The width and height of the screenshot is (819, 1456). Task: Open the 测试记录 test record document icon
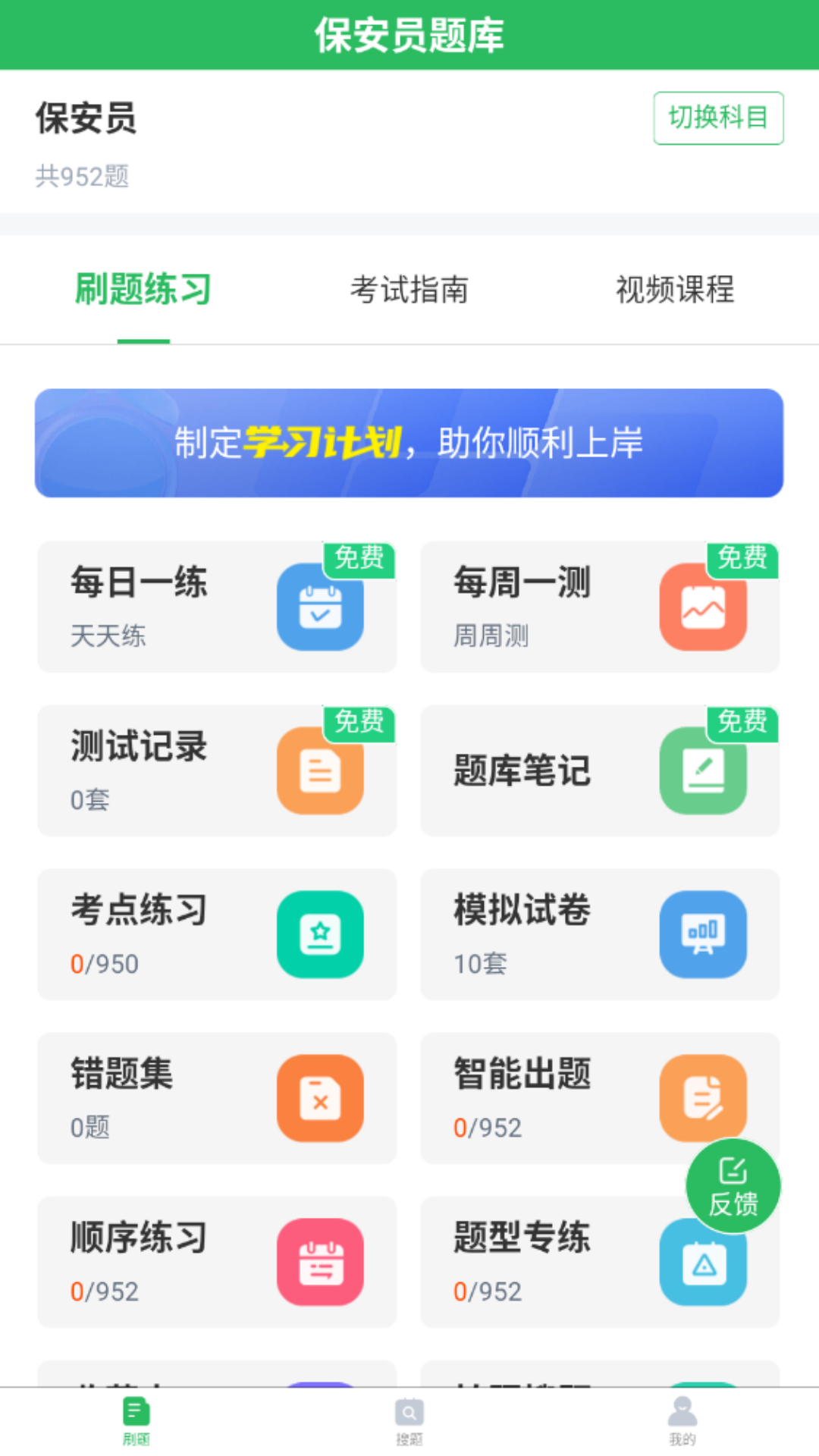[x=320, y=771]
